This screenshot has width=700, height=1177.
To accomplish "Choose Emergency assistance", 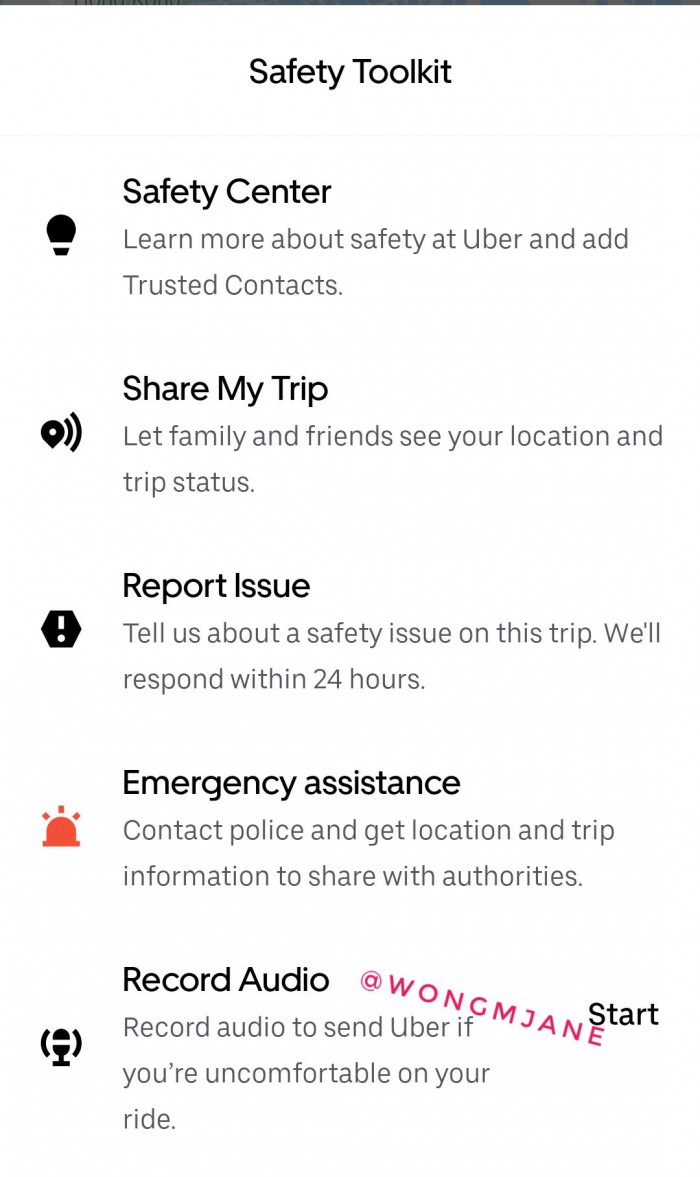I will (291, 783).
